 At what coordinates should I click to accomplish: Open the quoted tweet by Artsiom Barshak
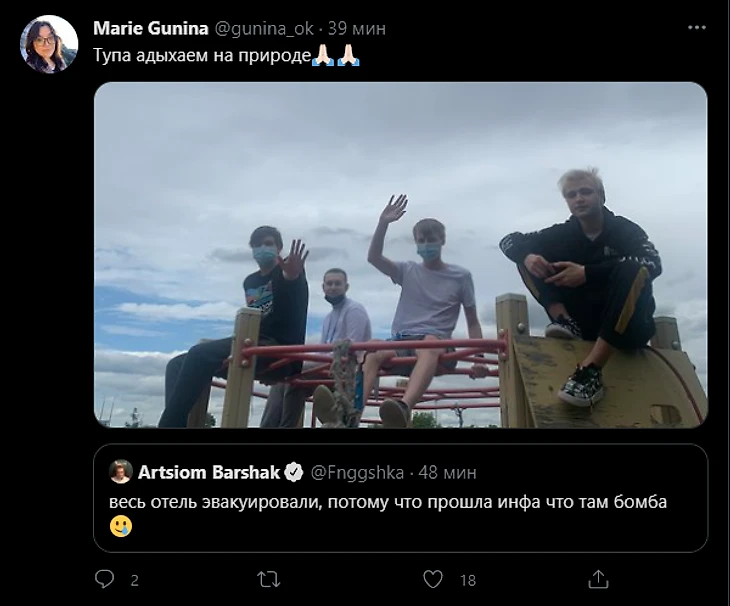coord(400,498)
